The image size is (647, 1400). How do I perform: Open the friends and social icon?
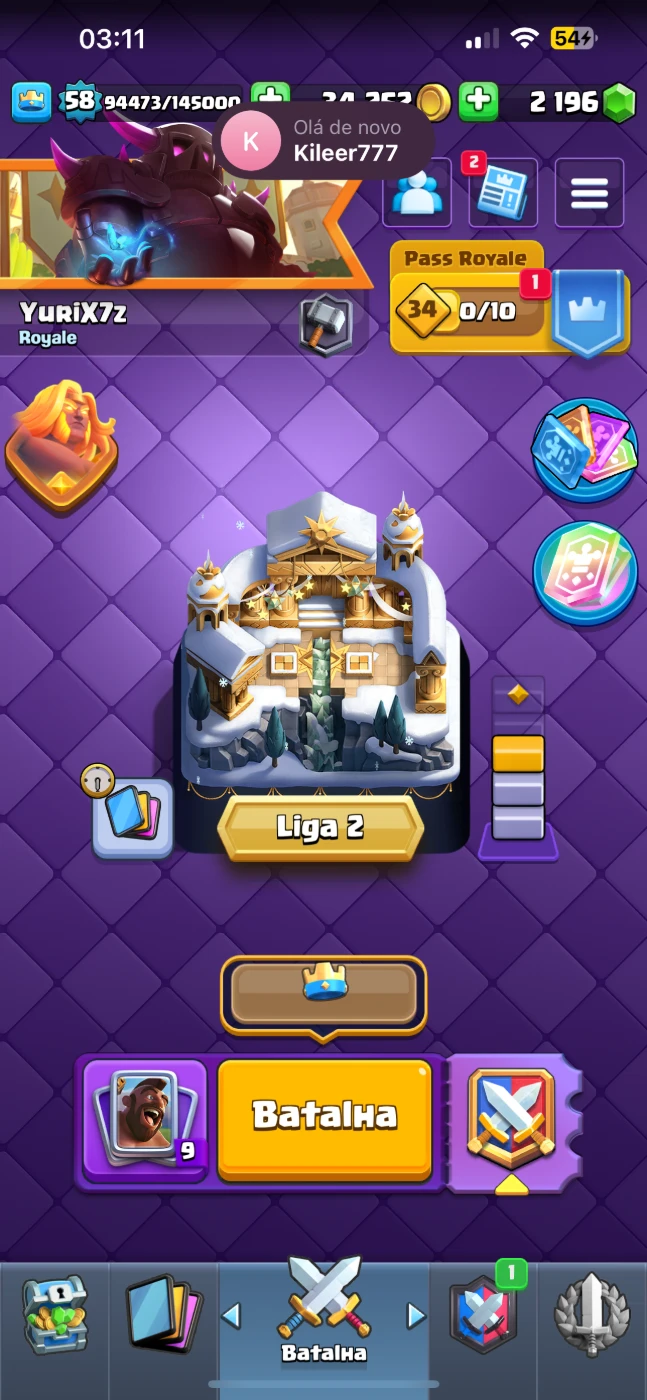tap(416, 193)
